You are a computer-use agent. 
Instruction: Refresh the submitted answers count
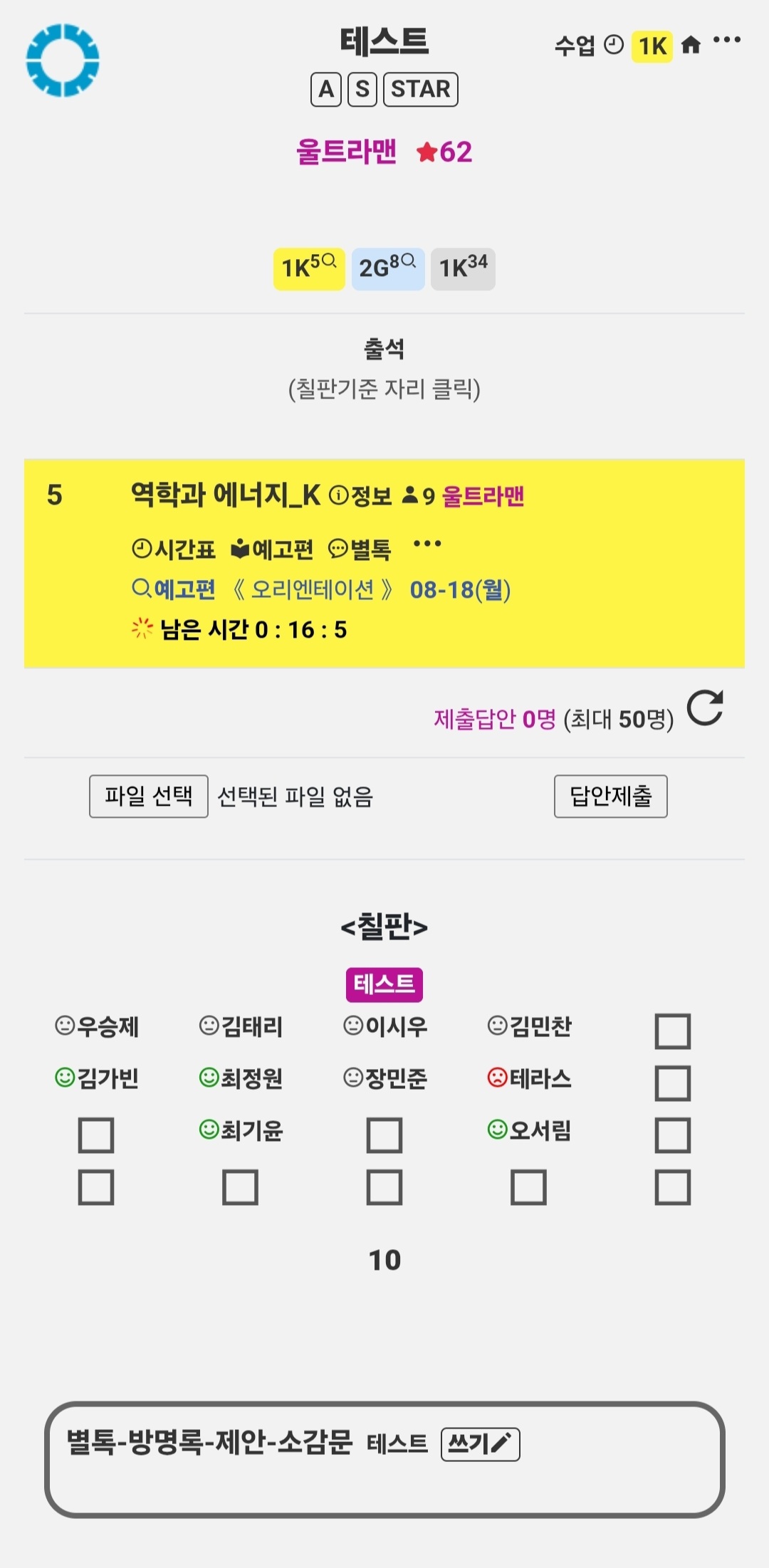705,707
